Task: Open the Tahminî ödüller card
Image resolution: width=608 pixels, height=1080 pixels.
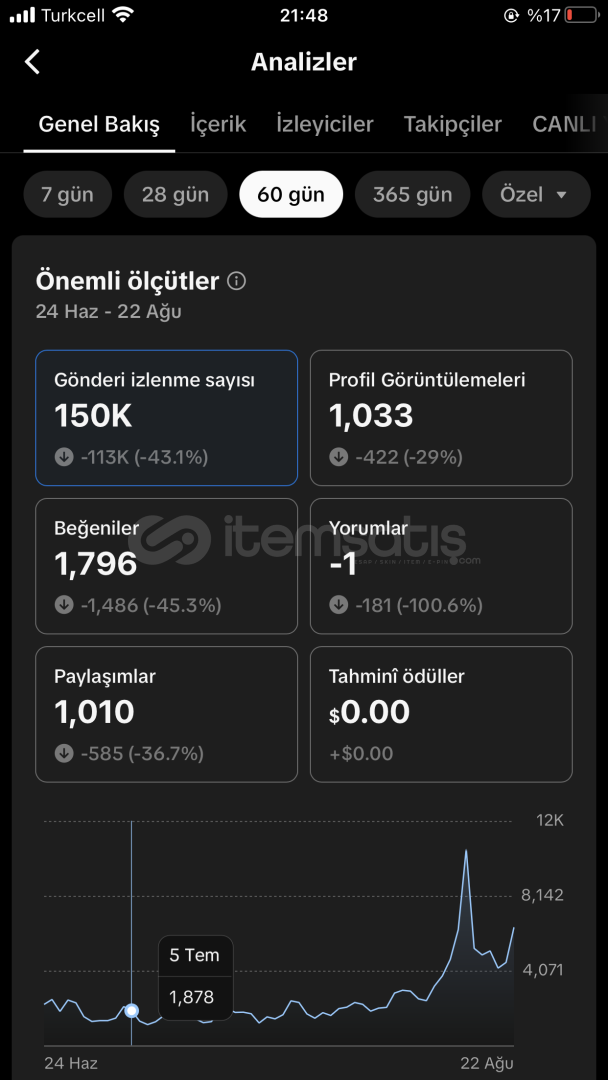Action: coord(441,714)
